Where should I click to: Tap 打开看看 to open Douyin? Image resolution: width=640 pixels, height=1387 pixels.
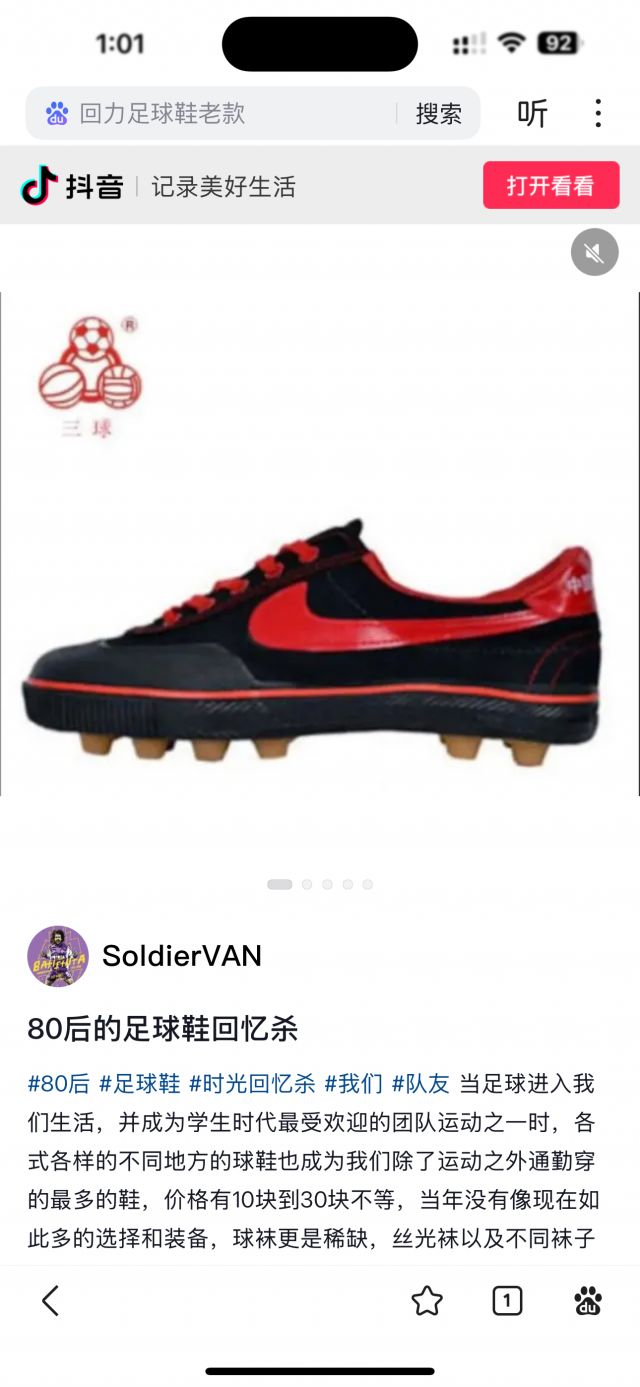click(550, 186)
